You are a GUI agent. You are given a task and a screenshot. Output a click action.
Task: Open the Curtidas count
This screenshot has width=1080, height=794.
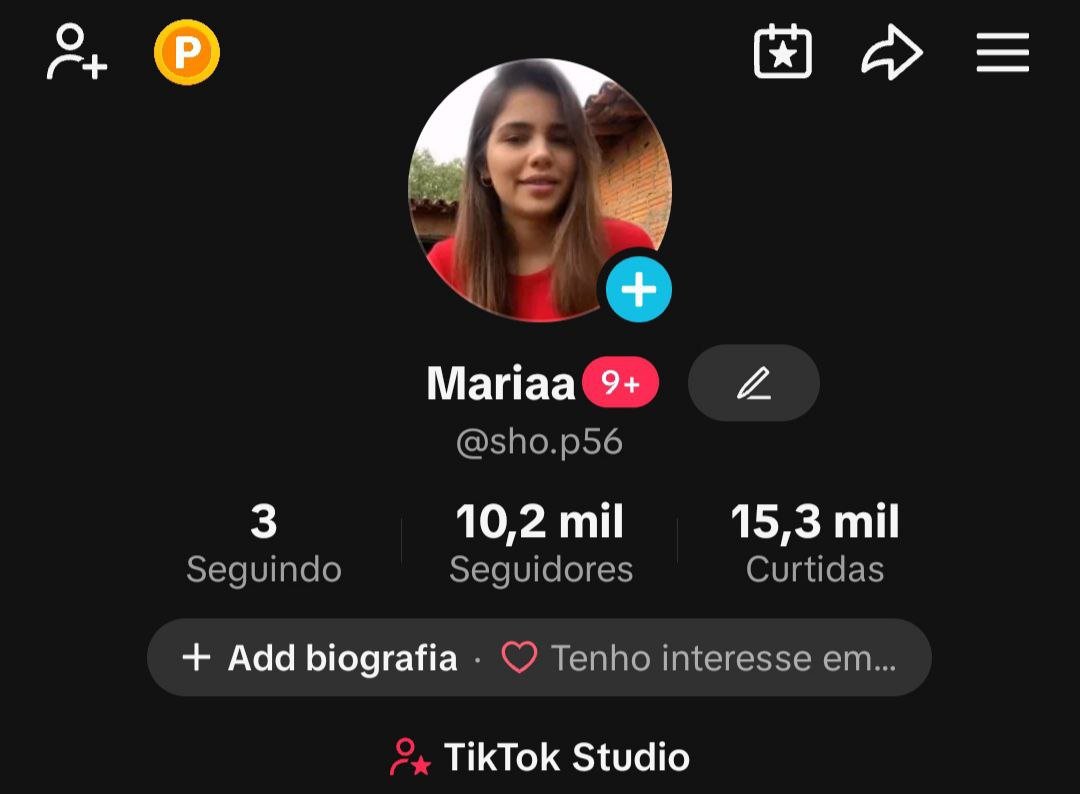(815, 544)
